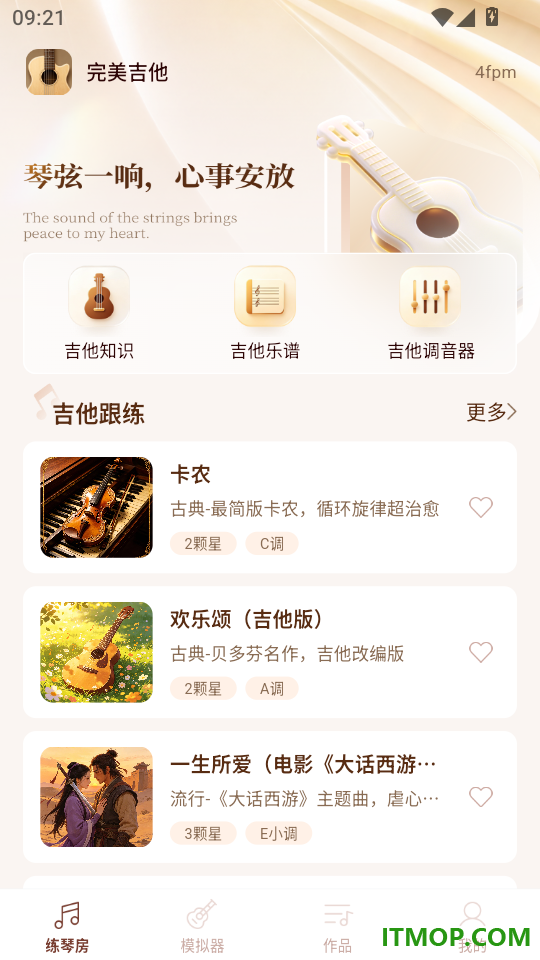Select the 练琴房 tab
Viewport: 540px width, 960px height.
point(67,926)
